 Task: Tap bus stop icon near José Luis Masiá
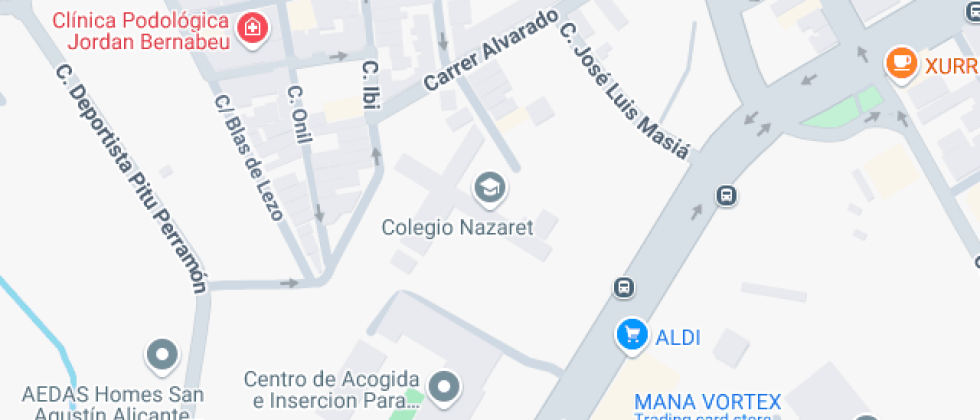click(x=726, y=196)
